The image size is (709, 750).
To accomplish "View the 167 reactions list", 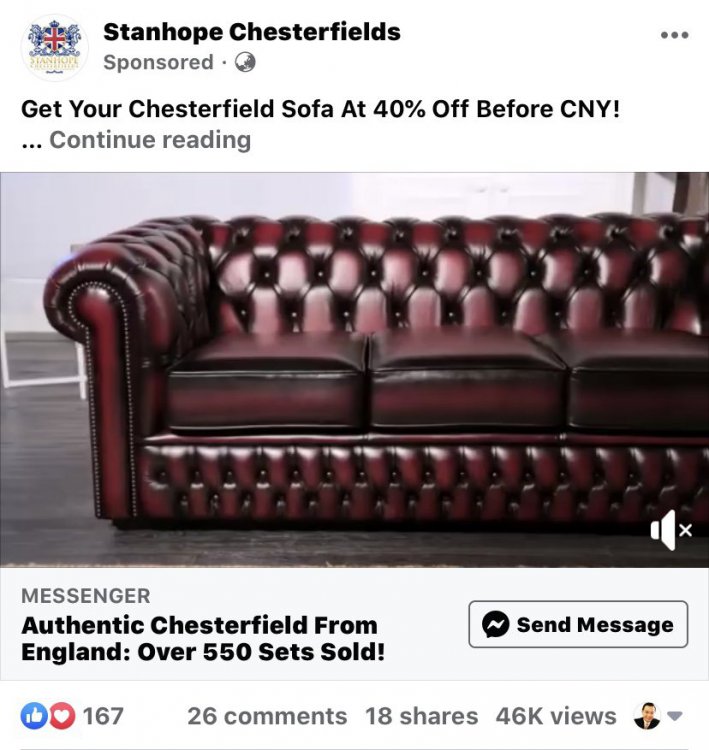I will pos(73,716).
